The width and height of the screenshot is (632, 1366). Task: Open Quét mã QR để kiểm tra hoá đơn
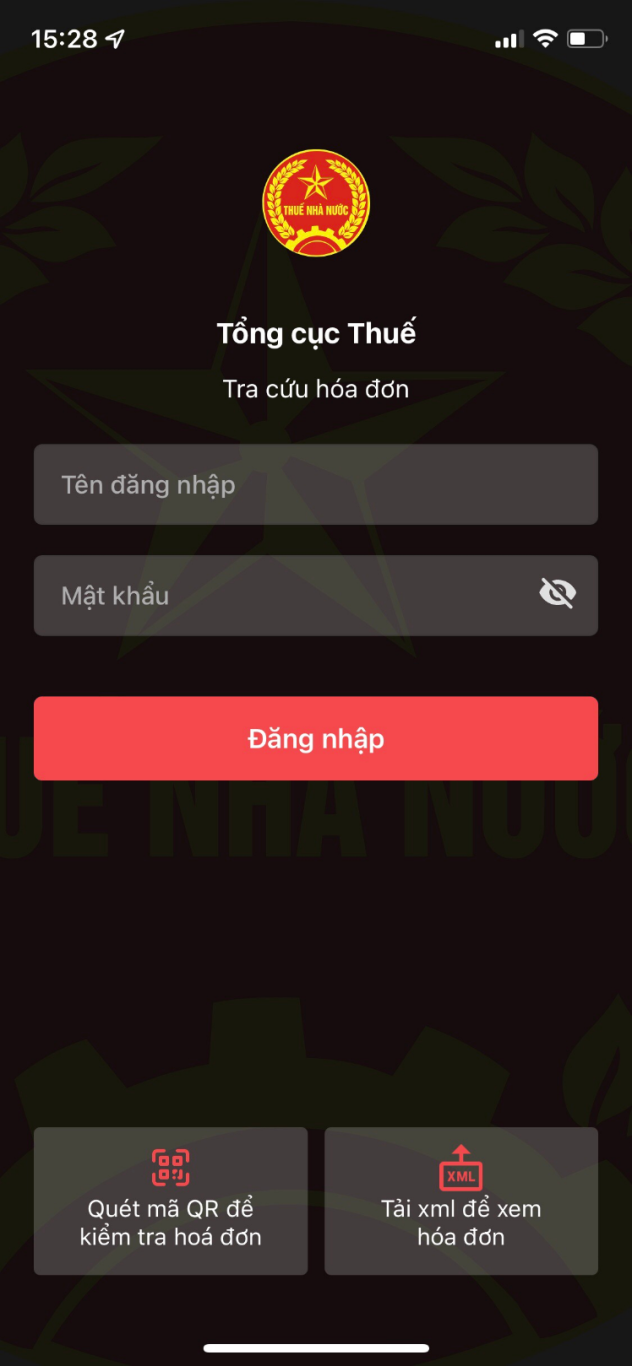[x=171, y=1201]
